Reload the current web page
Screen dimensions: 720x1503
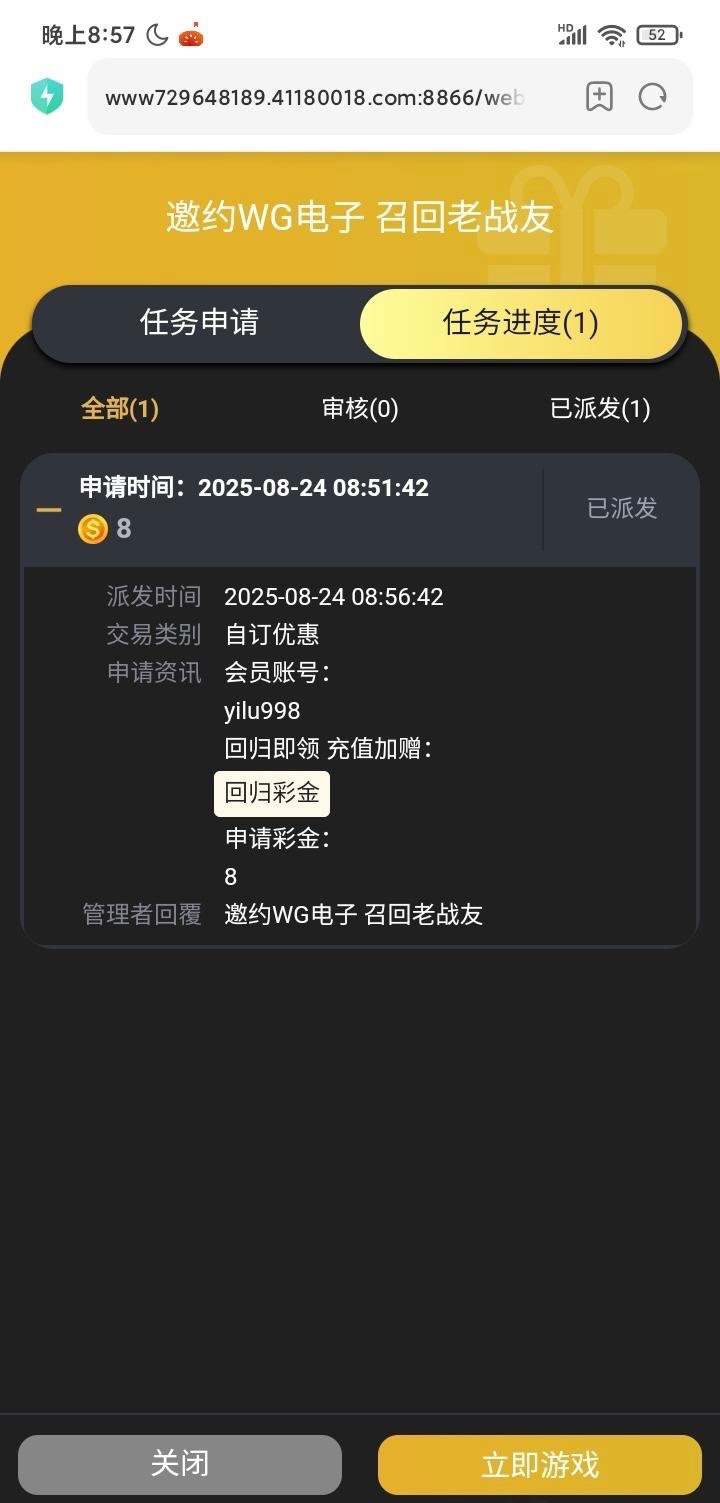[x=653, y=97]
